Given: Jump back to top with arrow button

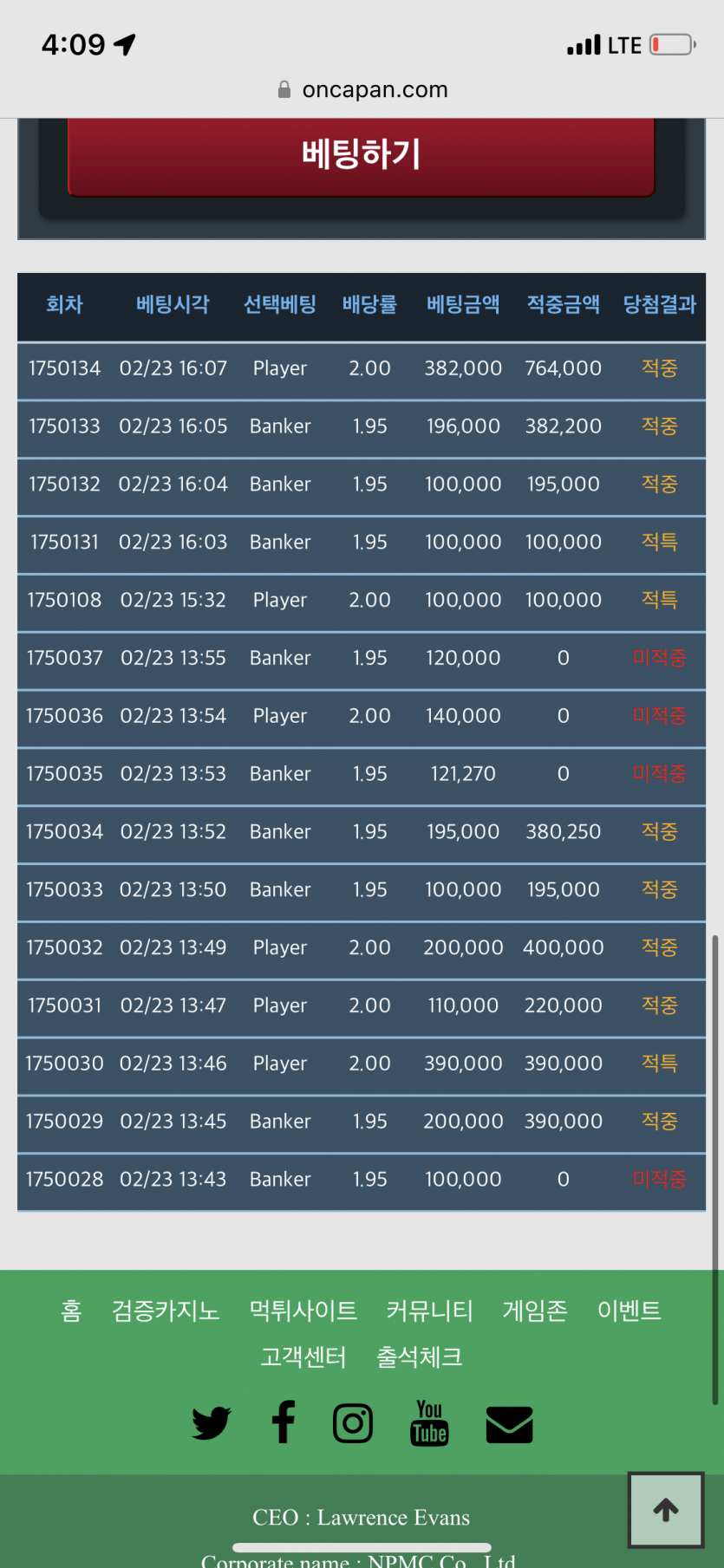Looking at the screenshot, I should [x=666, y=1510].
